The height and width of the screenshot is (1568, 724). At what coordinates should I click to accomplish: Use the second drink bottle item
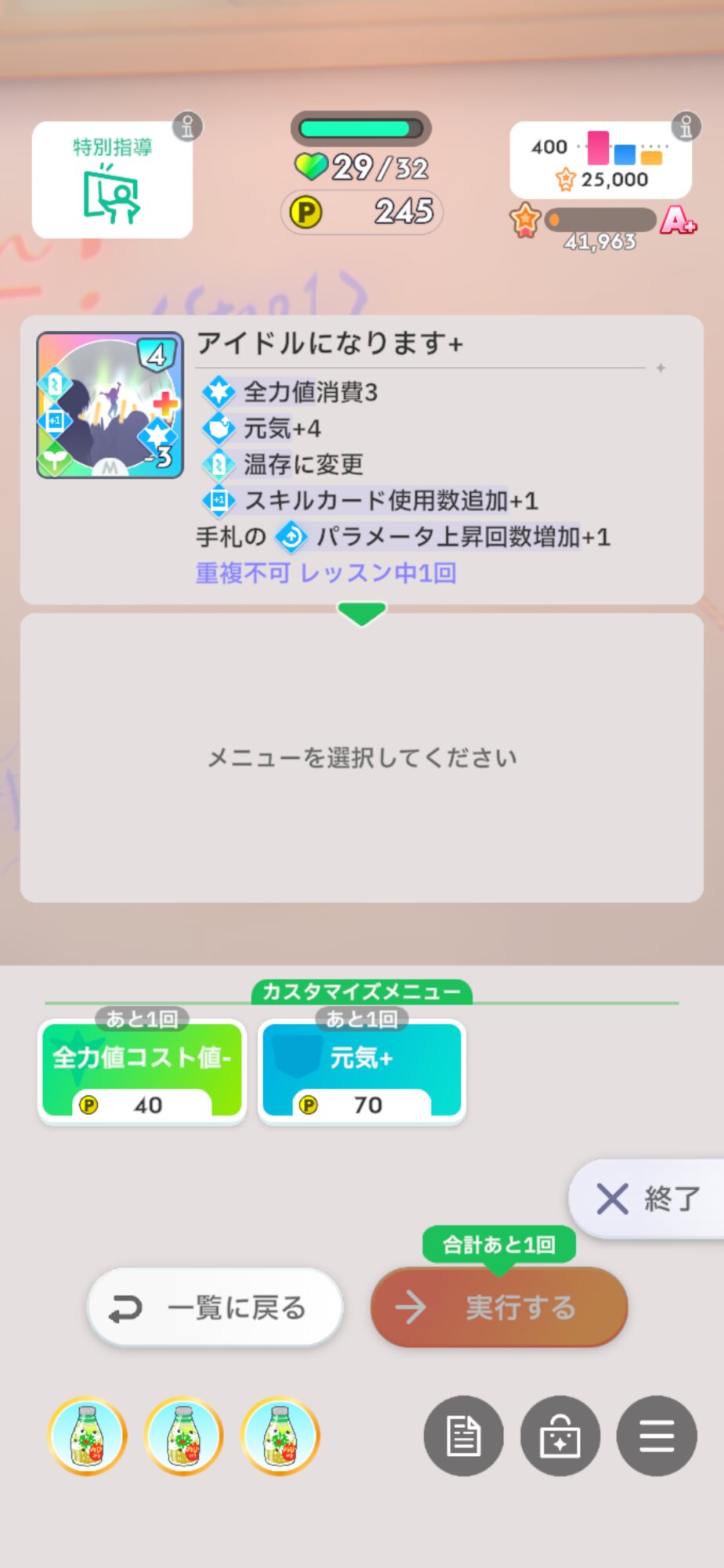coord(184,1436)
